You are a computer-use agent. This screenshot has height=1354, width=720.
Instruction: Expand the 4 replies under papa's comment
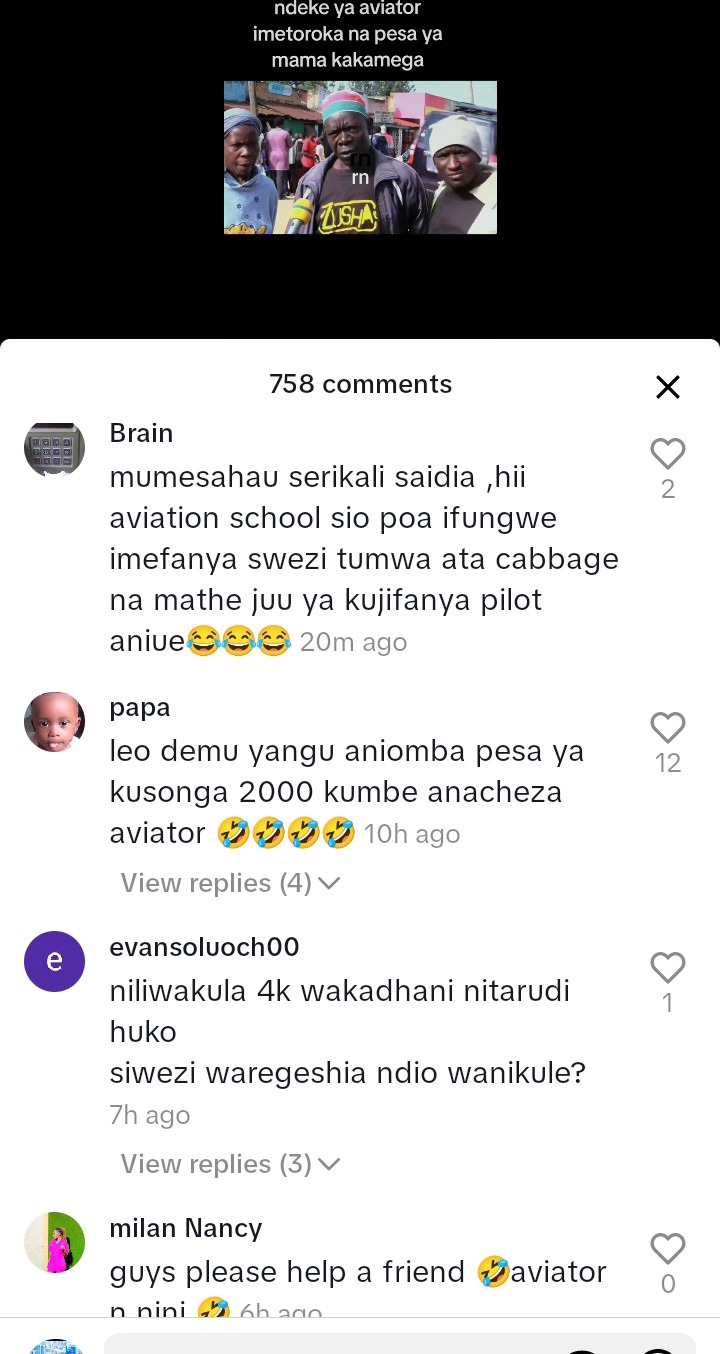230,883
